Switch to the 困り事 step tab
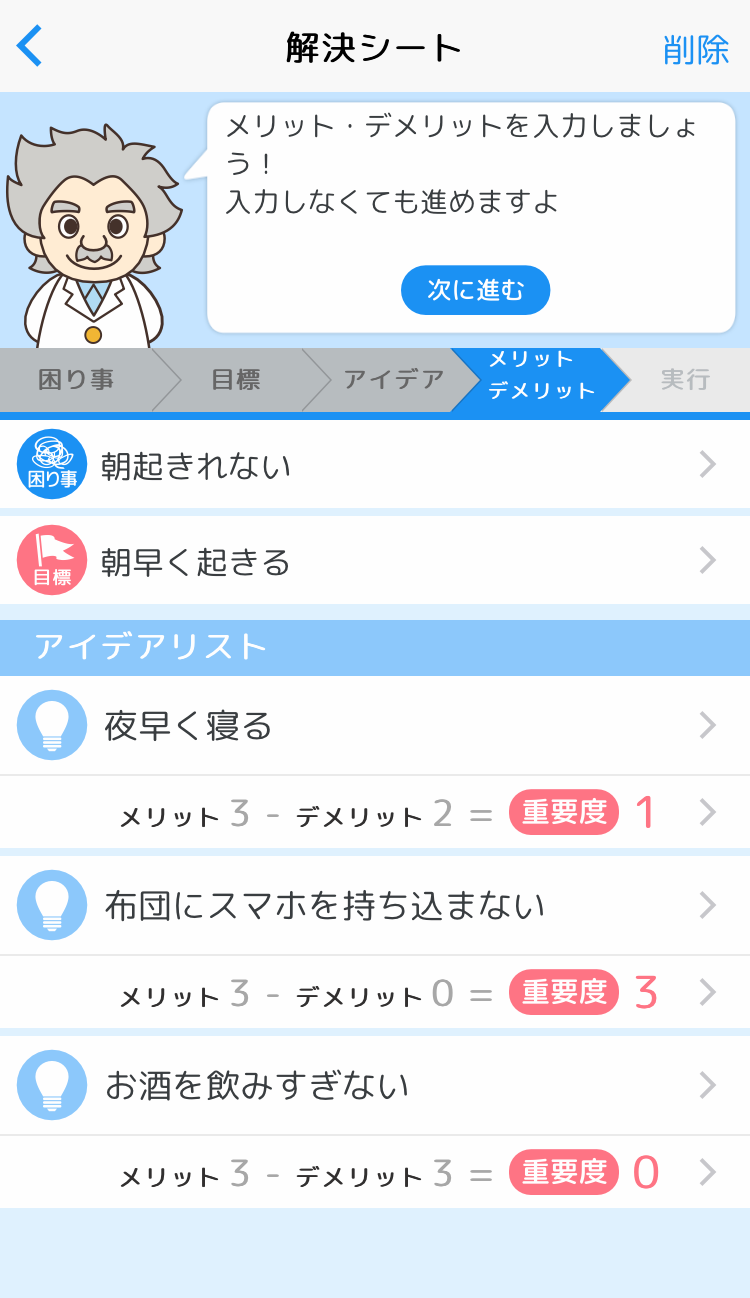Screen dimensions: 750x1298 pos(75,379)
